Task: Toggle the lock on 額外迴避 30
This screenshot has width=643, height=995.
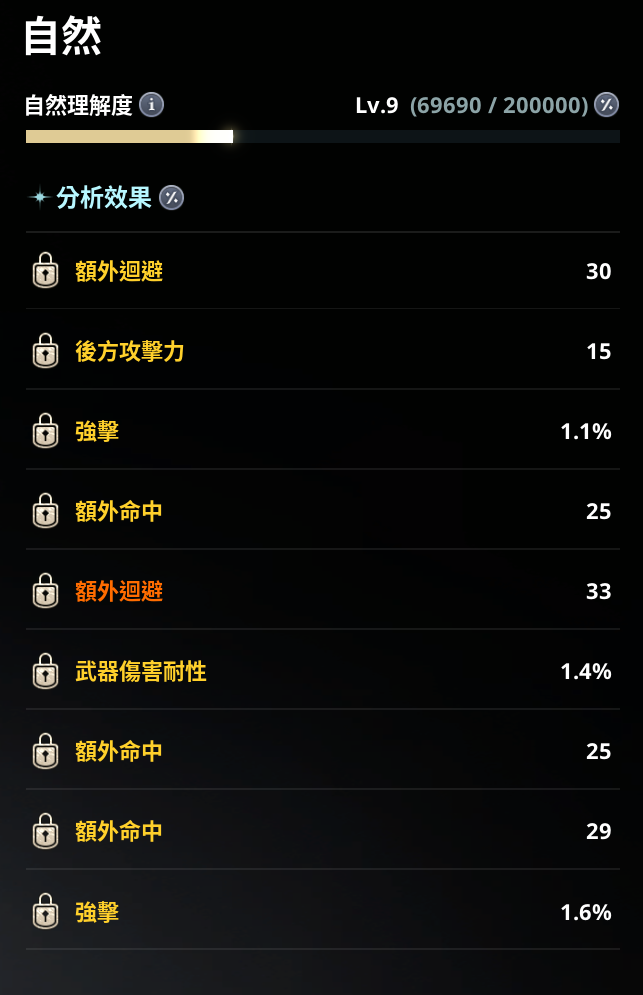Action: [45, 271]
